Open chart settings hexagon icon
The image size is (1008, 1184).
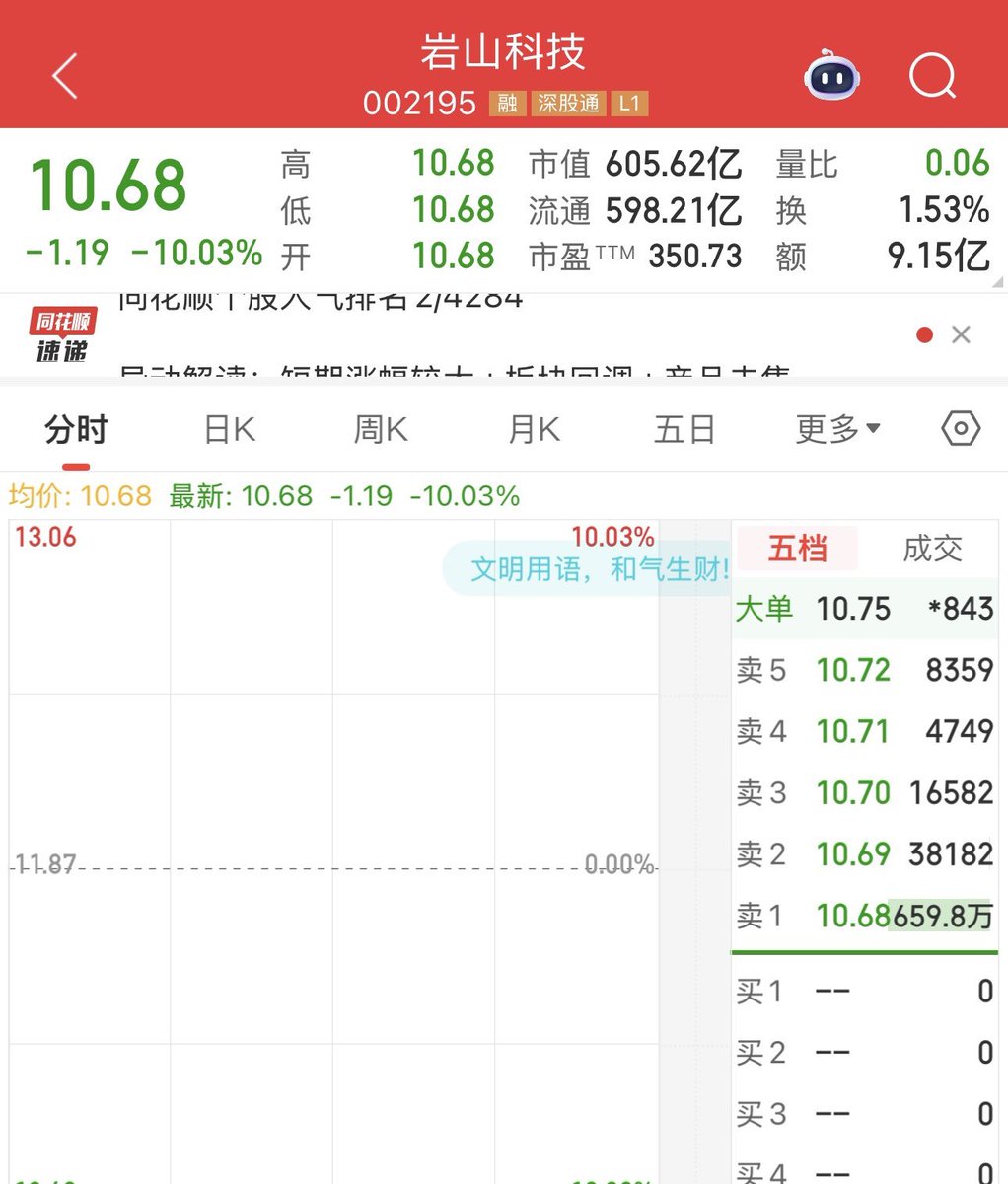pyautogui.click(x=961, y=429)
